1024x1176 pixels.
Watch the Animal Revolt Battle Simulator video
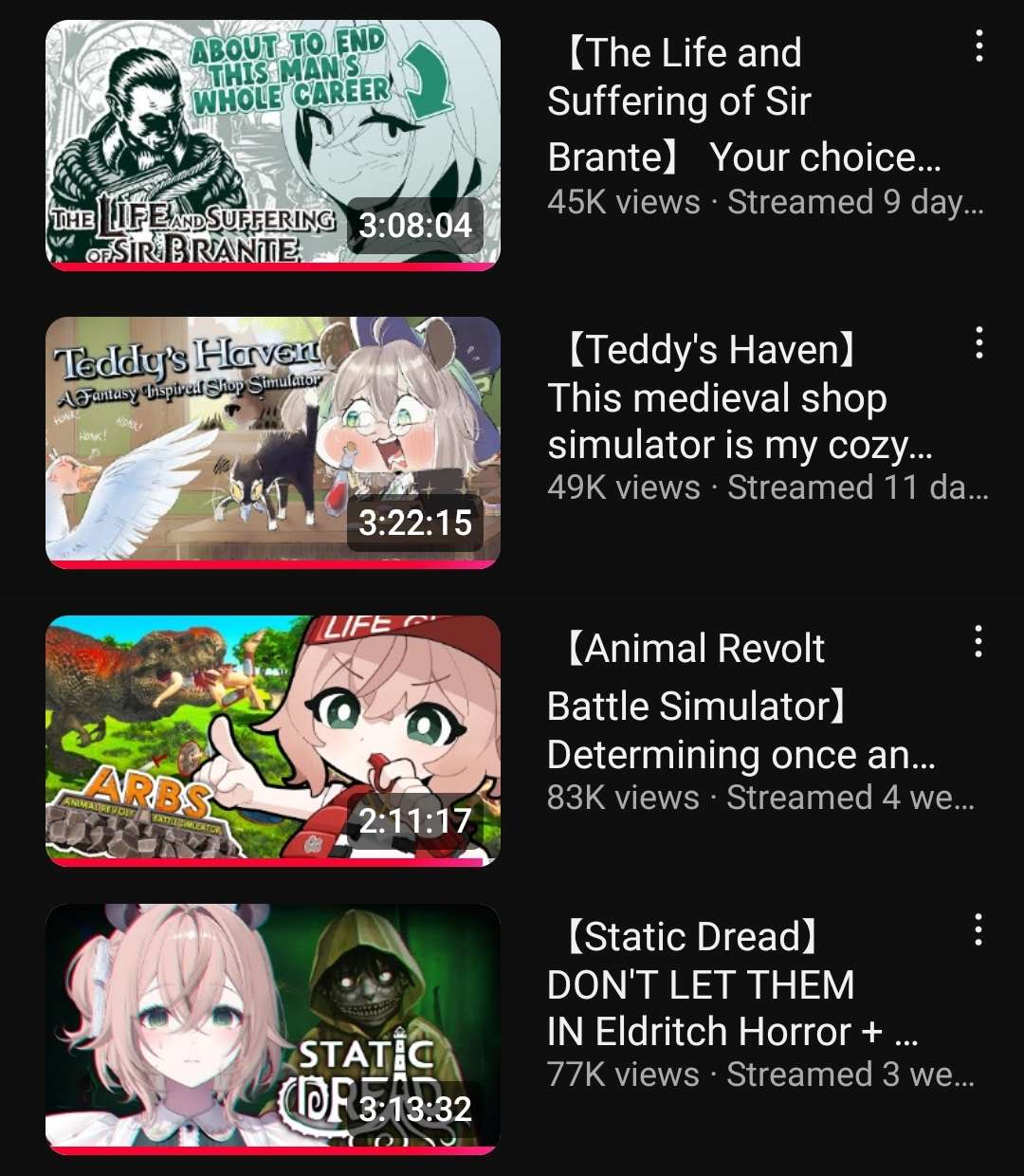[x=273, y=740]
